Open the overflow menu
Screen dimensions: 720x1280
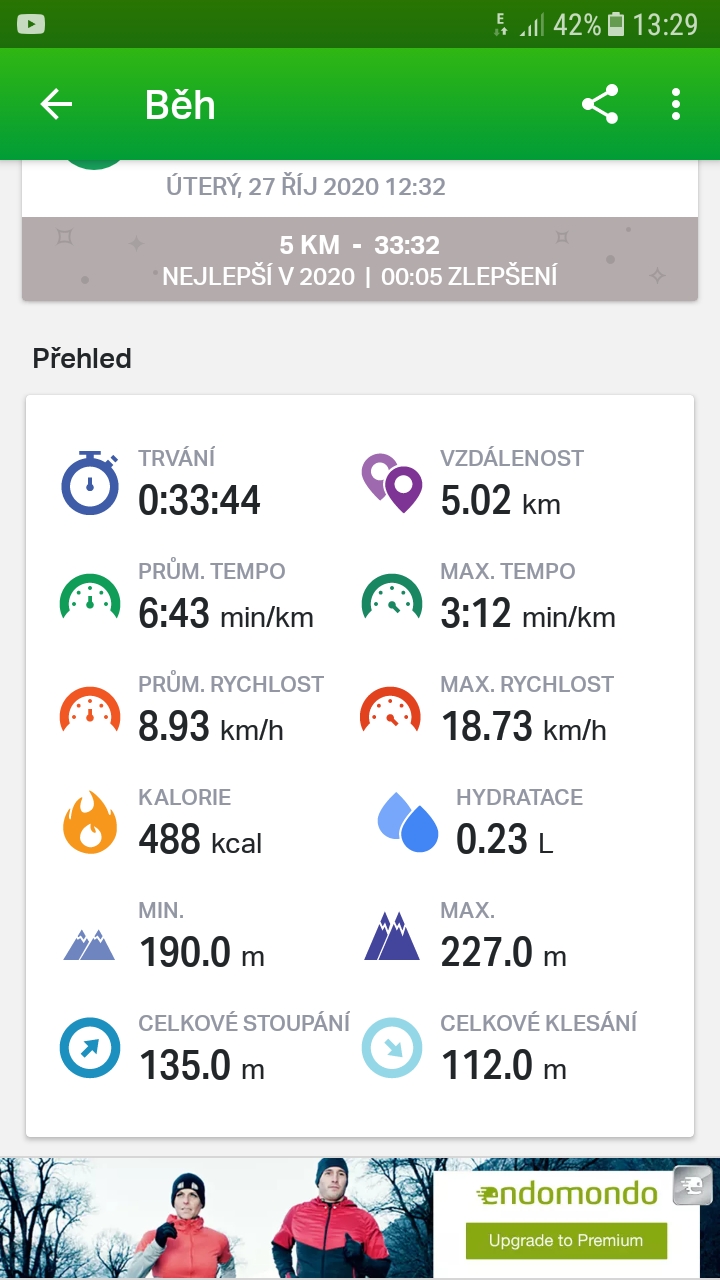tap(676, 105)
